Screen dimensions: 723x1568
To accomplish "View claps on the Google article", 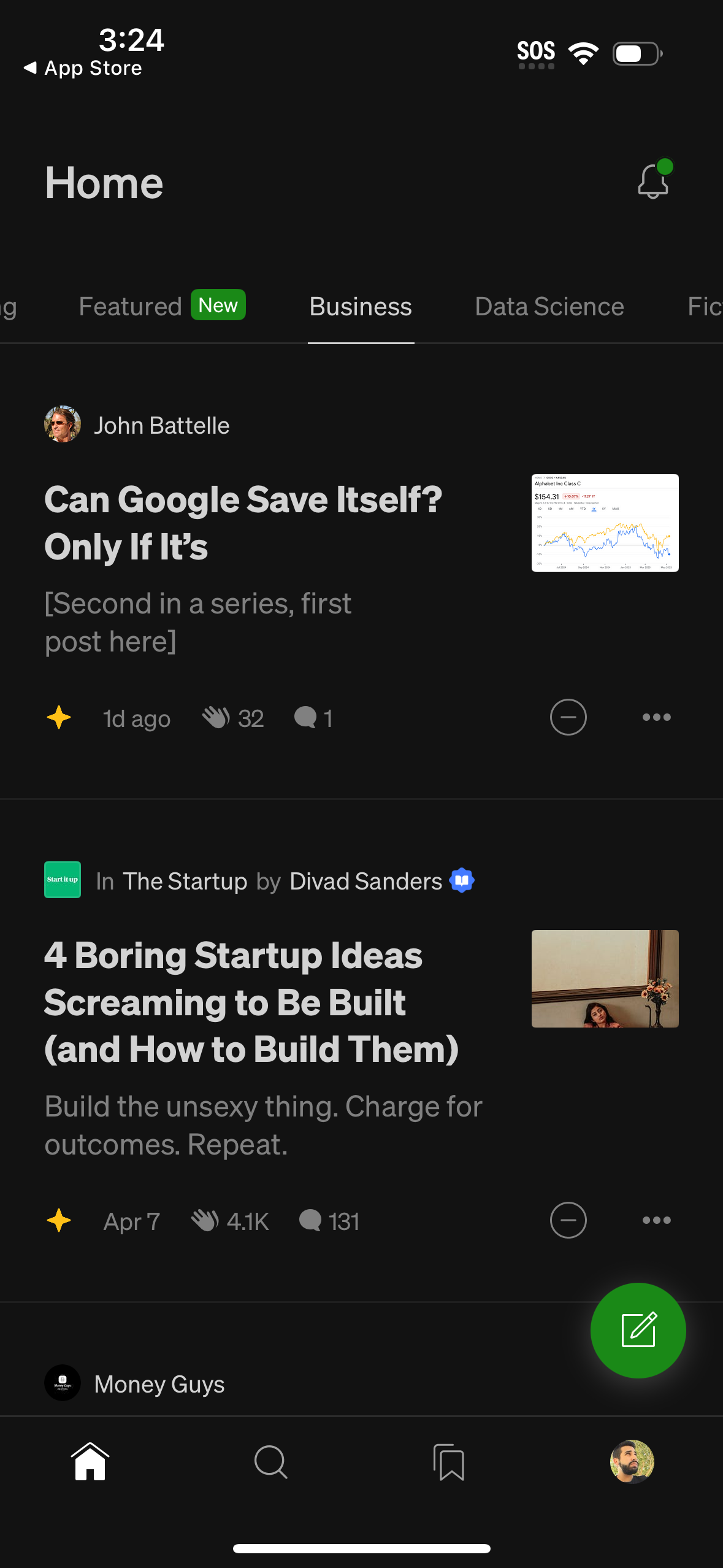I will pos(232,718).
